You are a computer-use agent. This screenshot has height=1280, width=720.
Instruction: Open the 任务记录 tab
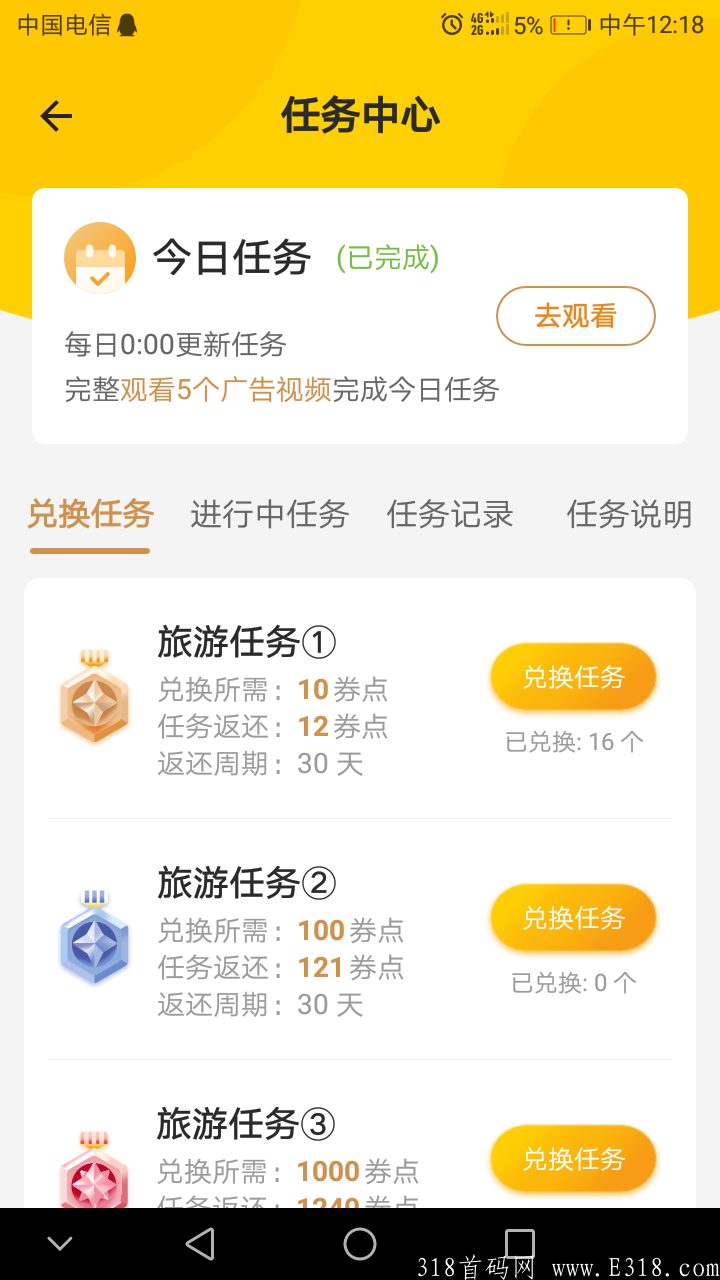450,514
